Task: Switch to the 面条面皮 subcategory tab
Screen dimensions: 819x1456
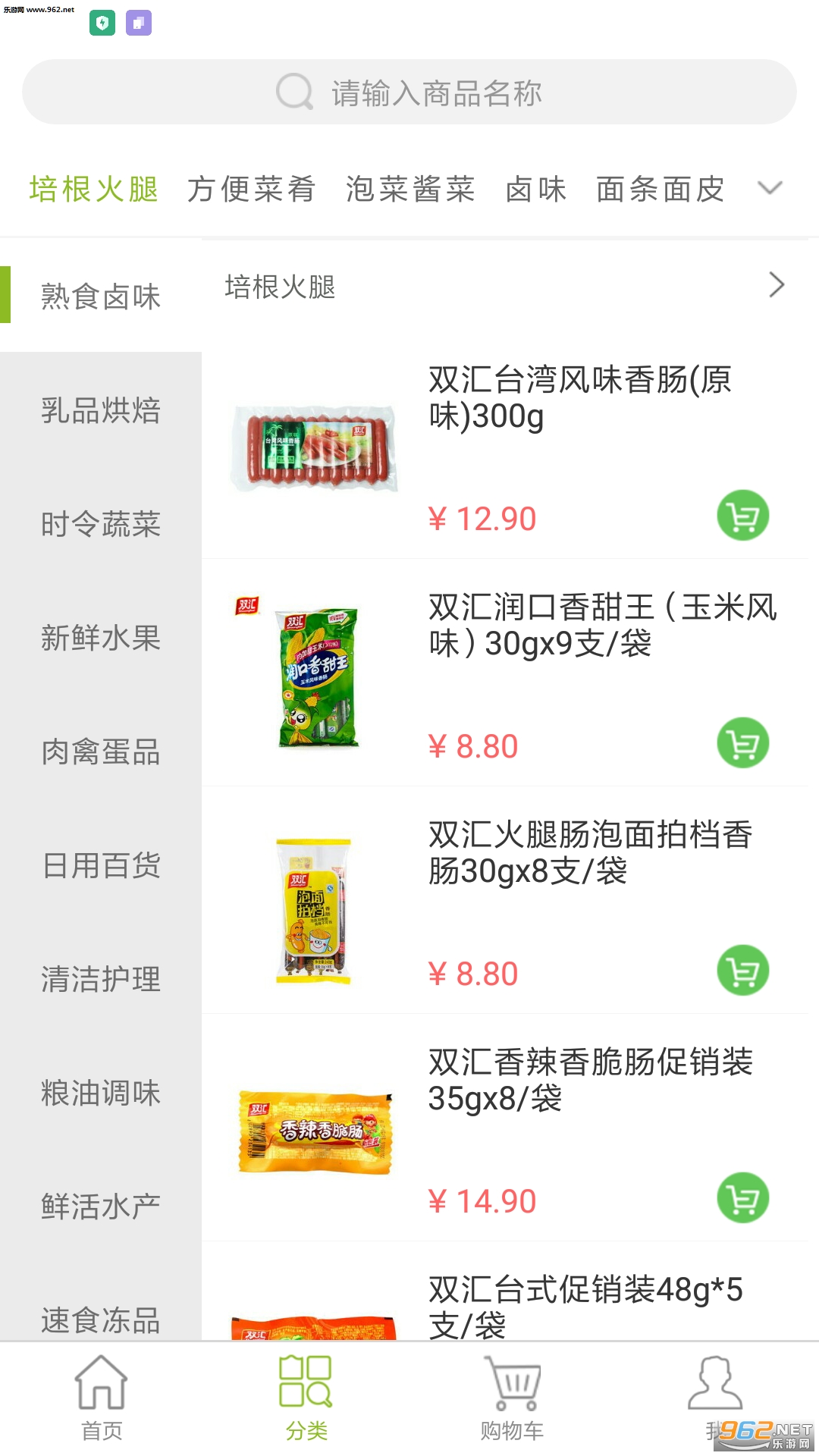Action: click(x=661, y=189)
